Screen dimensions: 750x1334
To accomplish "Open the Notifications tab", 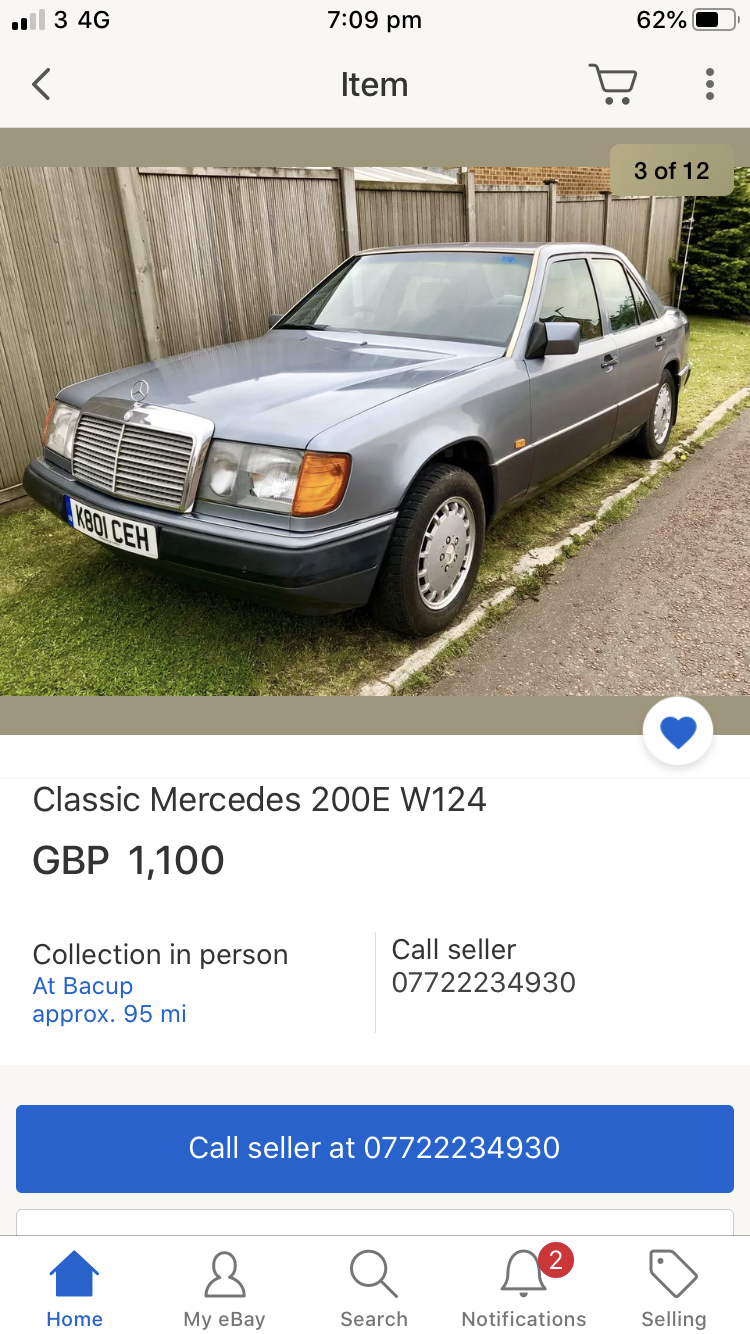I will tap(524, 1288).
